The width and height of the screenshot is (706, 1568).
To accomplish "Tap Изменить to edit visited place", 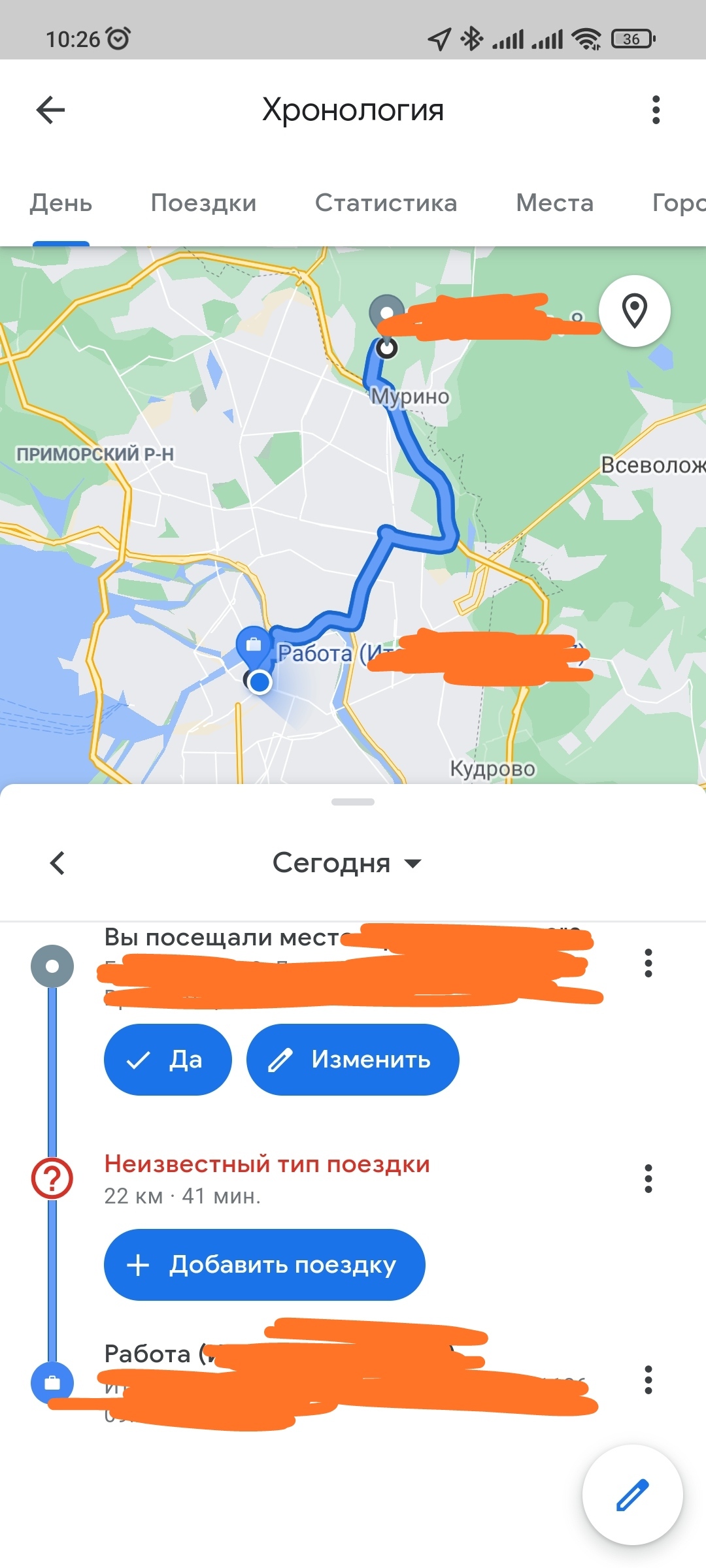I will (352, 1060).
